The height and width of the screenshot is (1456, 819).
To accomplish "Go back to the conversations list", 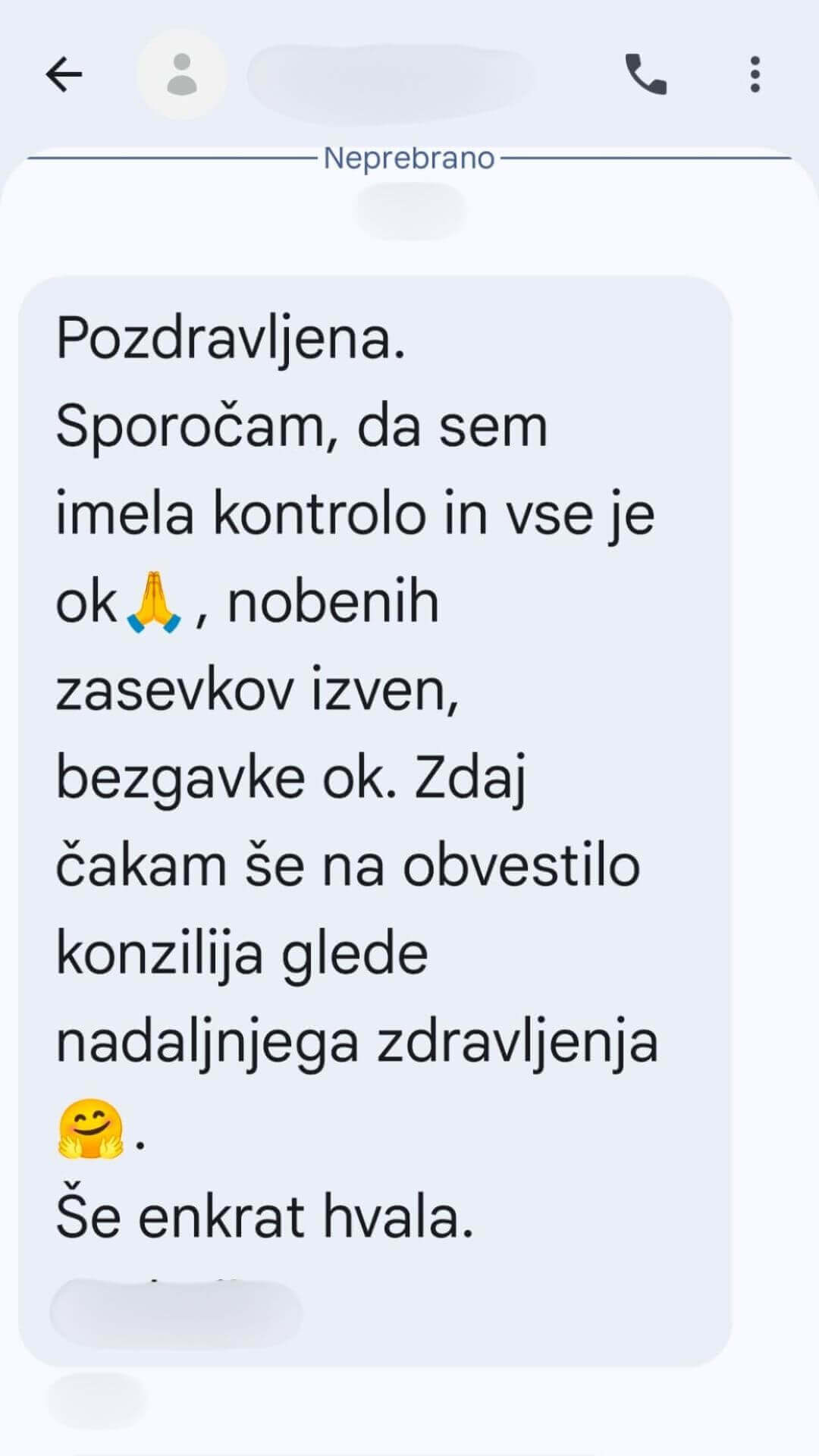I will tap(64, 74).
